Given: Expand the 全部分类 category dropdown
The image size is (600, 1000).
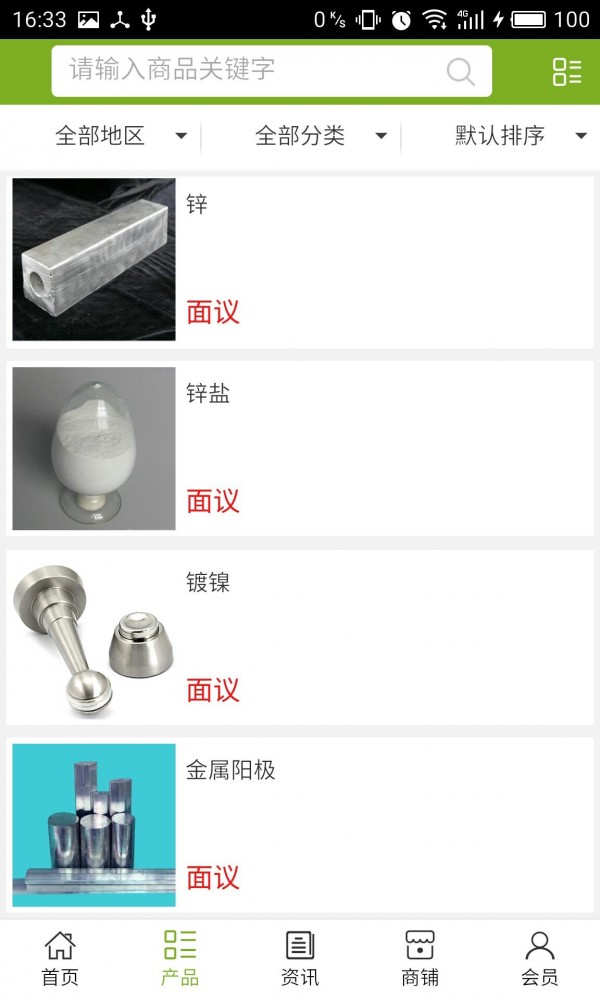Looking at the screenshot, I should (x=320, y=136).
